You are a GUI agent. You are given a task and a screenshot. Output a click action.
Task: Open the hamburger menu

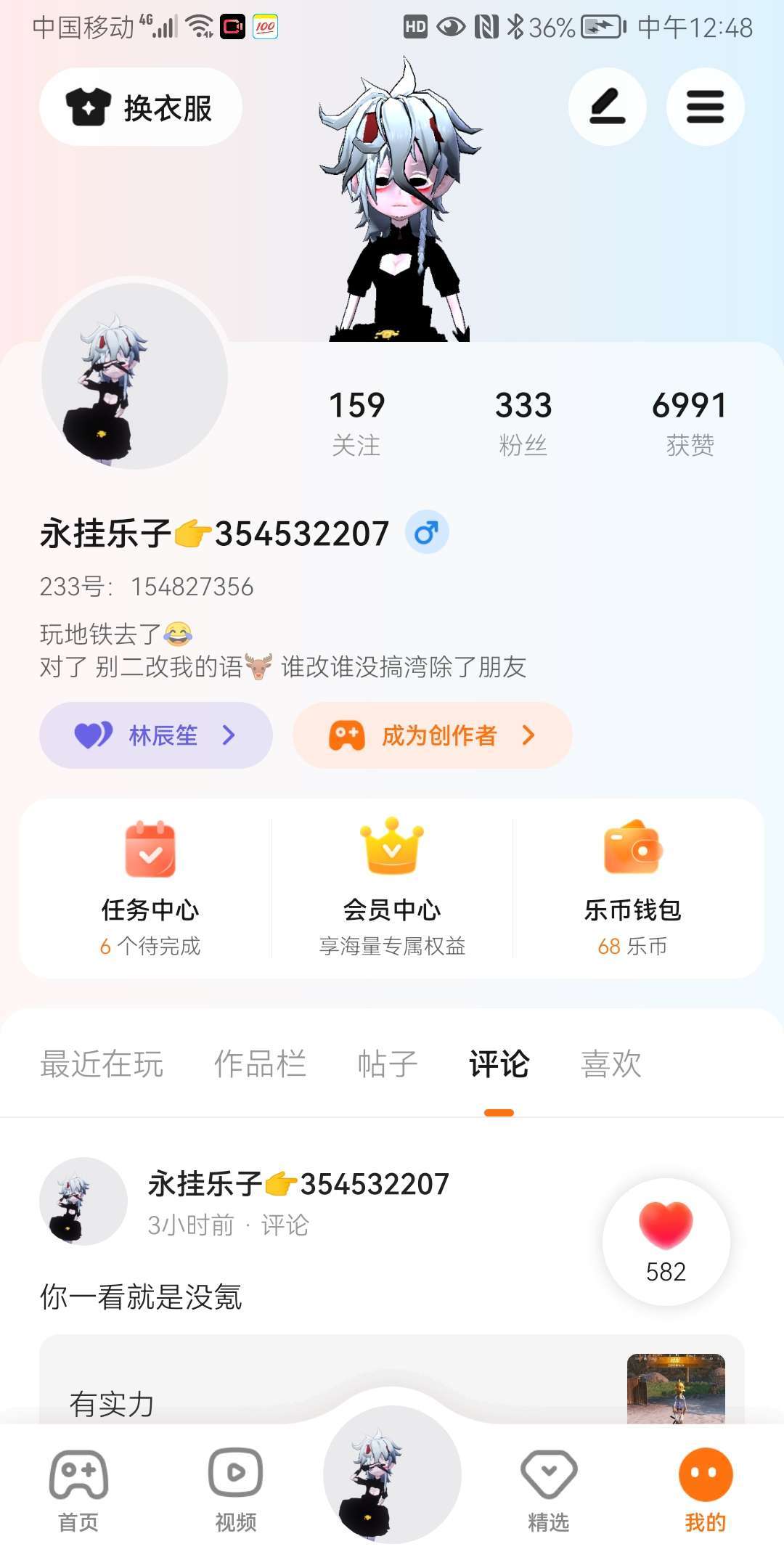point(705,107)
